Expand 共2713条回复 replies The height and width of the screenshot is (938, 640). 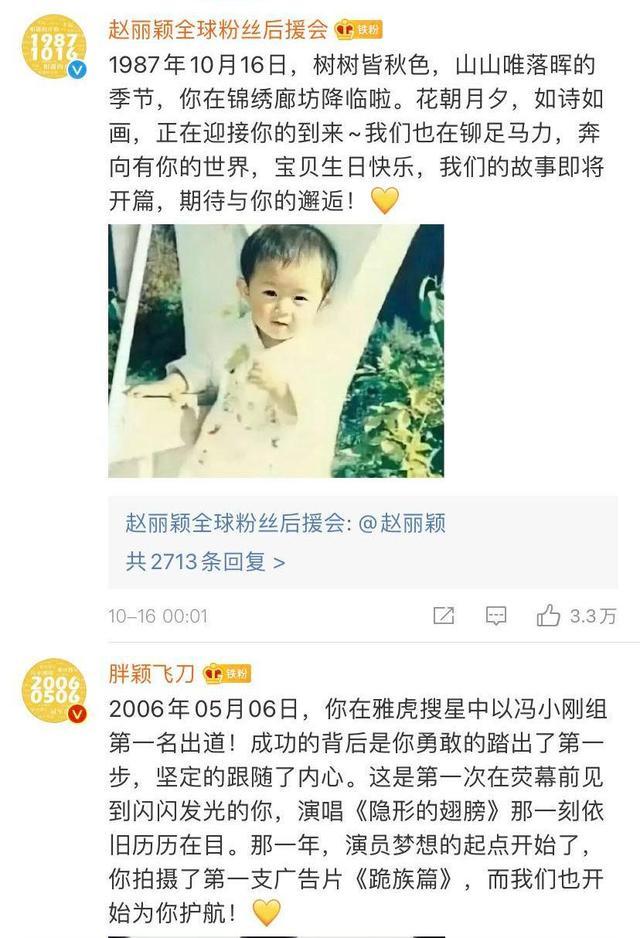(x=205, y=562)
